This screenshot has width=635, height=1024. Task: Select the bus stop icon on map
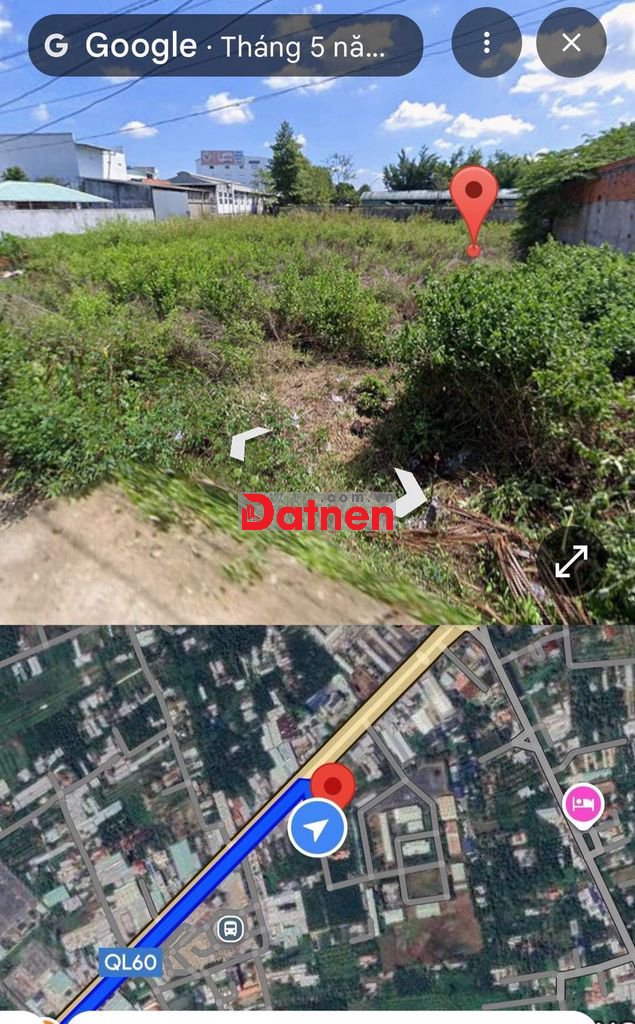point(230,929)
